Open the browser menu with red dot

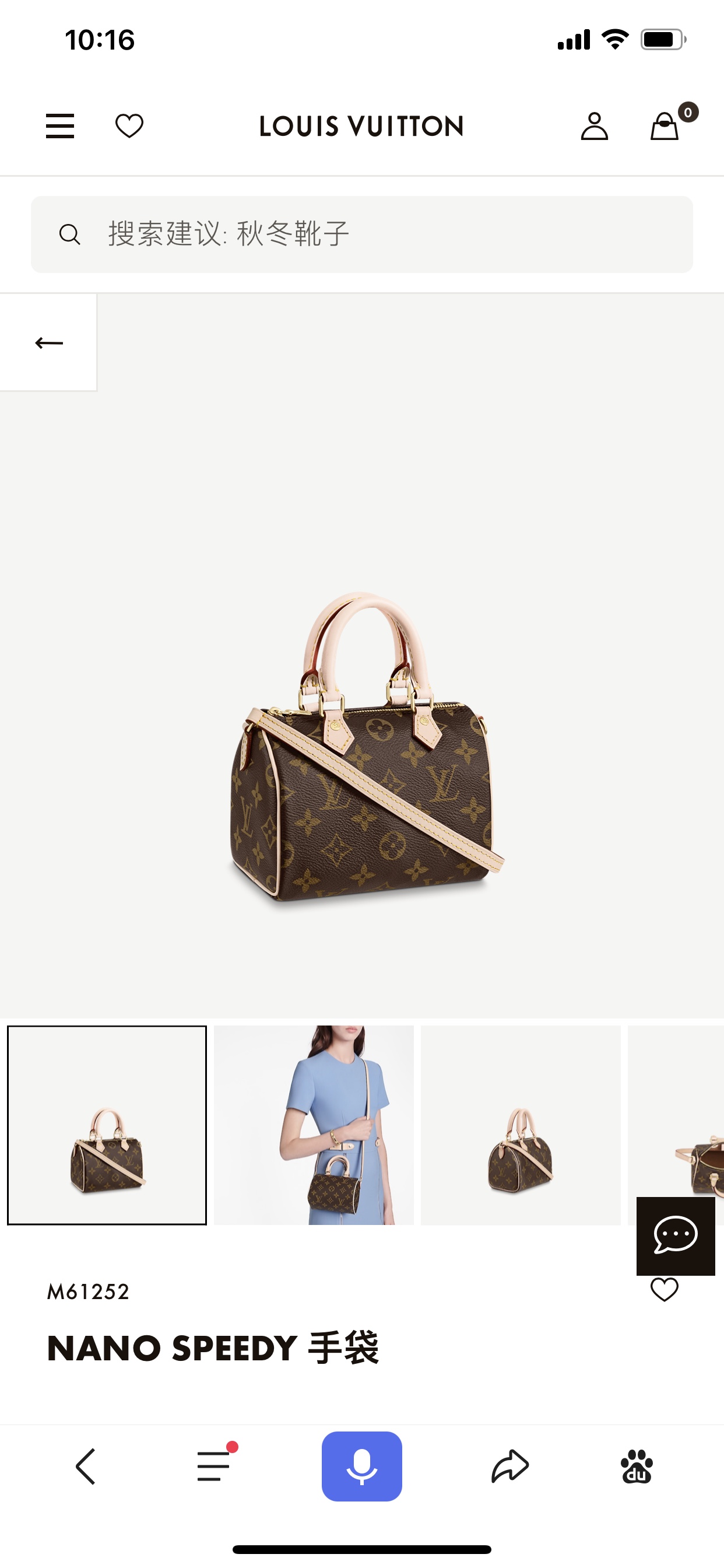pos(214,1466)
